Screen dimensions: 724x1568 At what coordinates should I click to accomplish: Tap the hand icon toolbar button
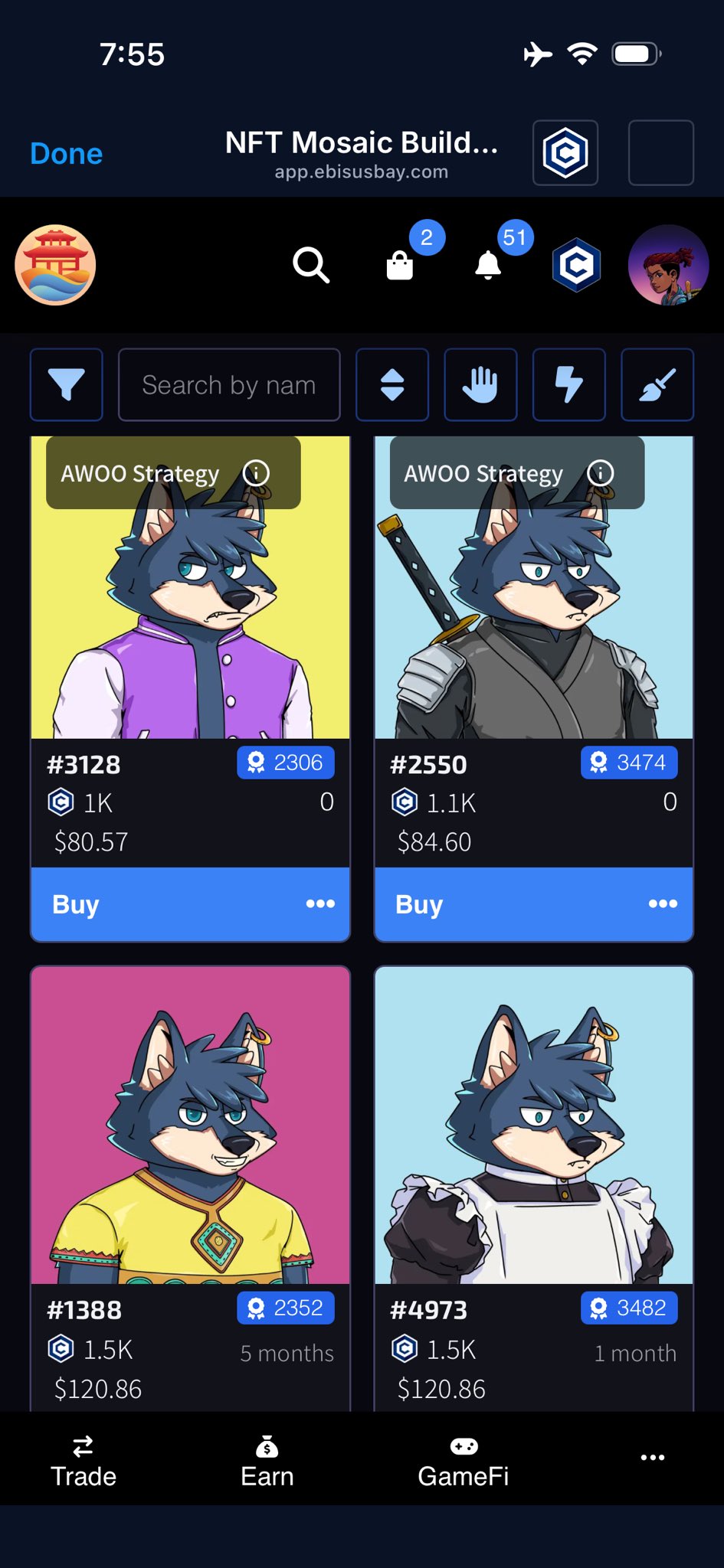coord(480,384)
